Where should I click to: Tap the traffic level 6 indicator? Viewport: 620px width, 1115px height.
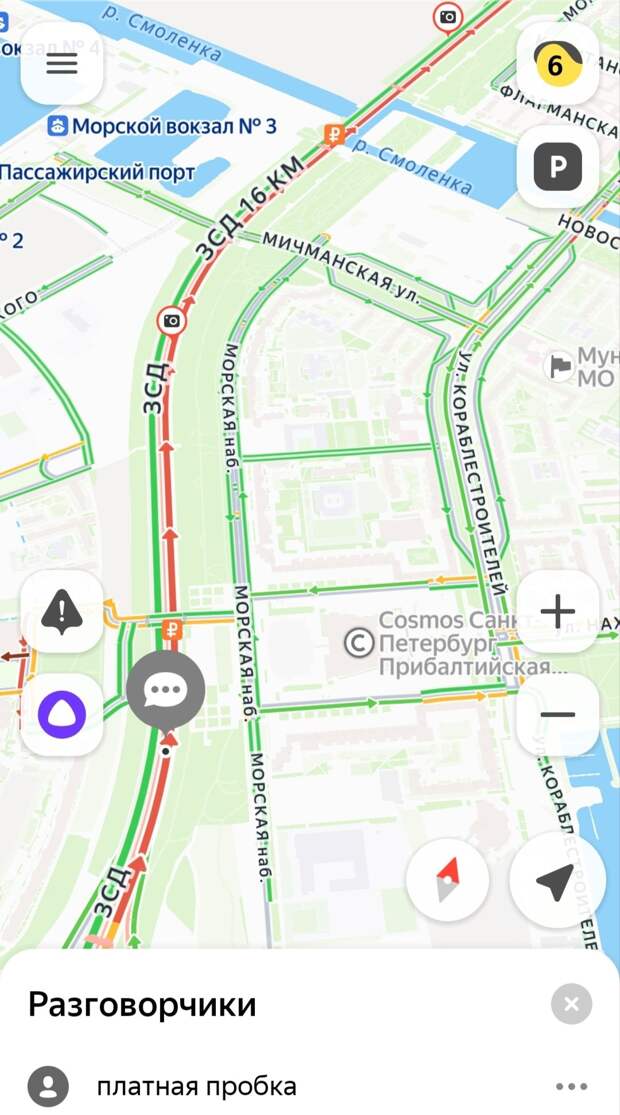(557, 65)
